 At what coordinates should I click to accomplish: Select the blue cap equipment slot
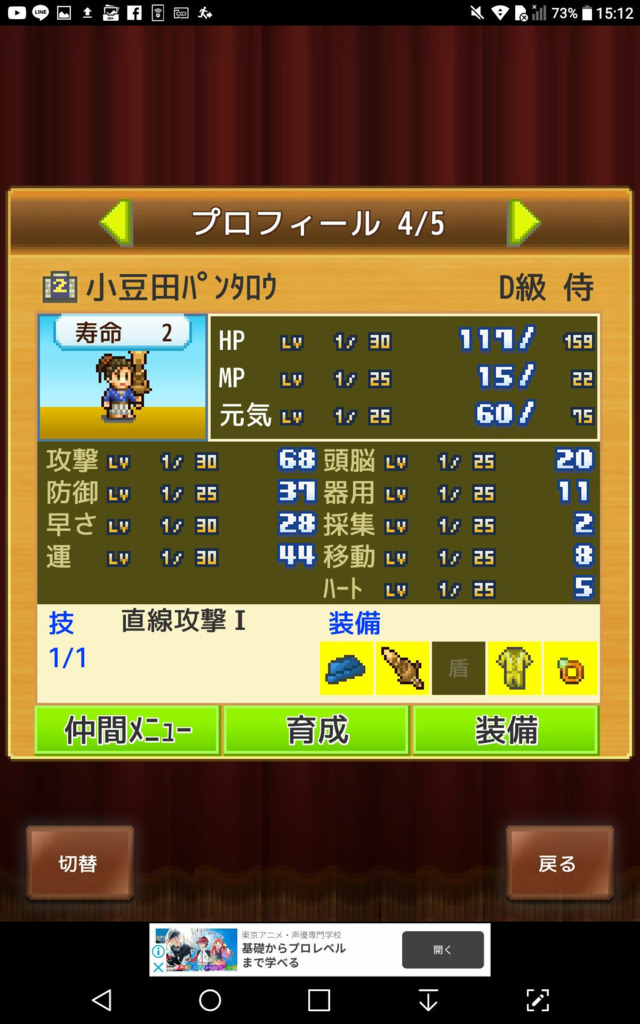pyautogui.click(x=346, y=668)
